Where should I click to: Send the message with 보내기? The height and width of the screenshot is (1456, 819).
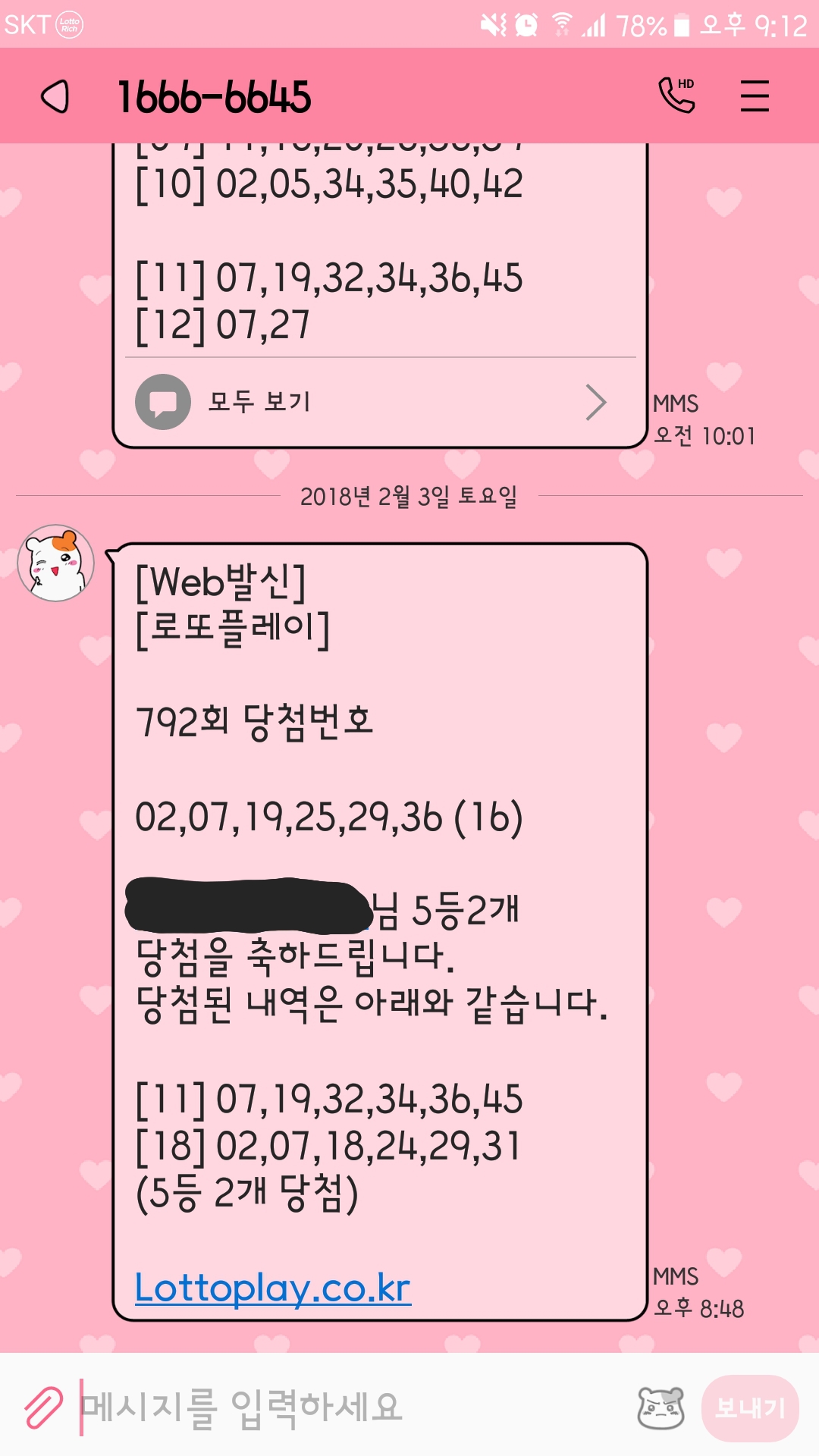tap(750, 1408)
